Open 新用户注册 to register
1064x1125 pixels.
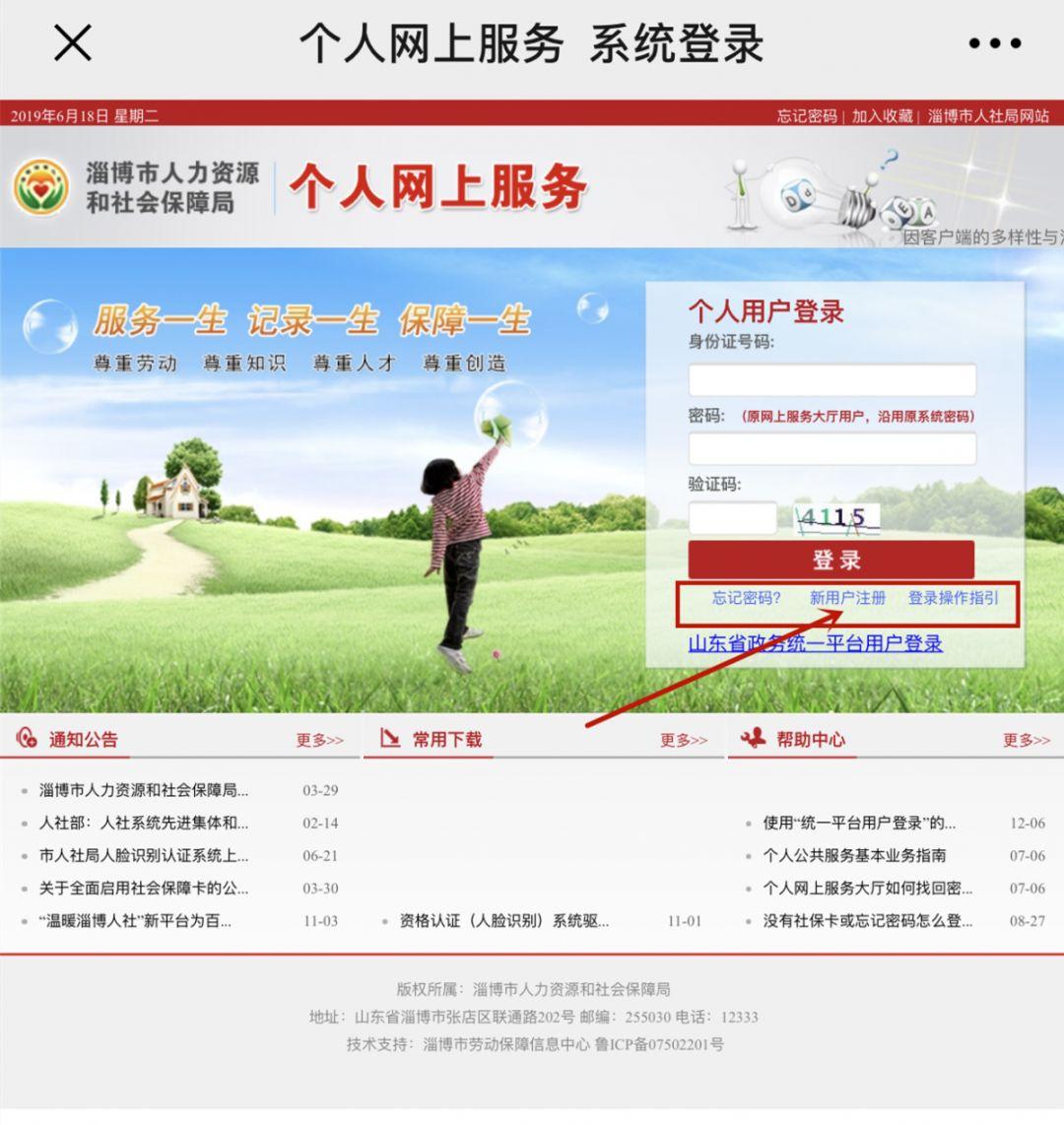coord(847,598)
